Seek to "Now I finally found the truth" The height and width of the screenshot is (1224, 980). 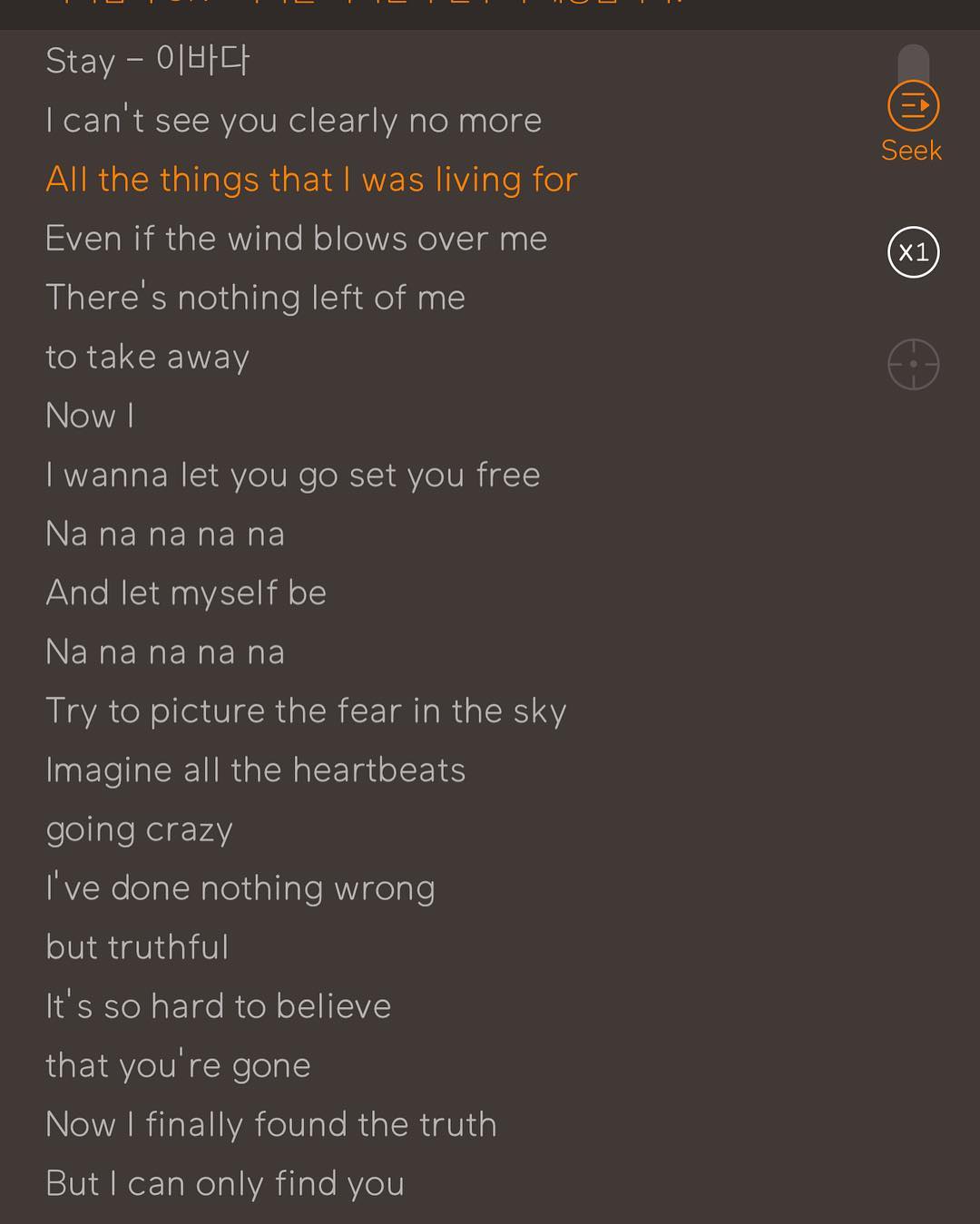[271, 1124]
